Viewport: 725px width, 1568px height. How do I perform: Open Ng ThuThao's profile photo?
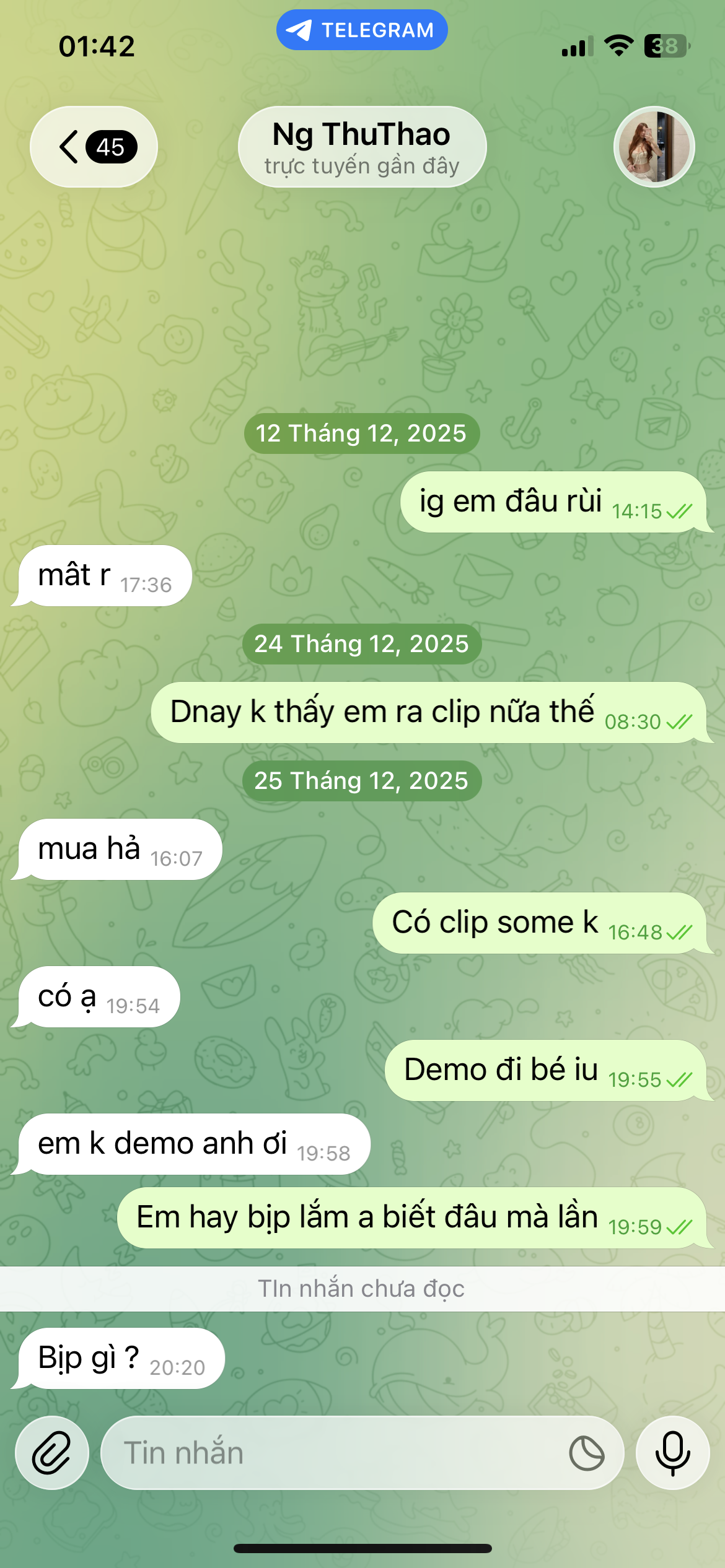(654, 147)
